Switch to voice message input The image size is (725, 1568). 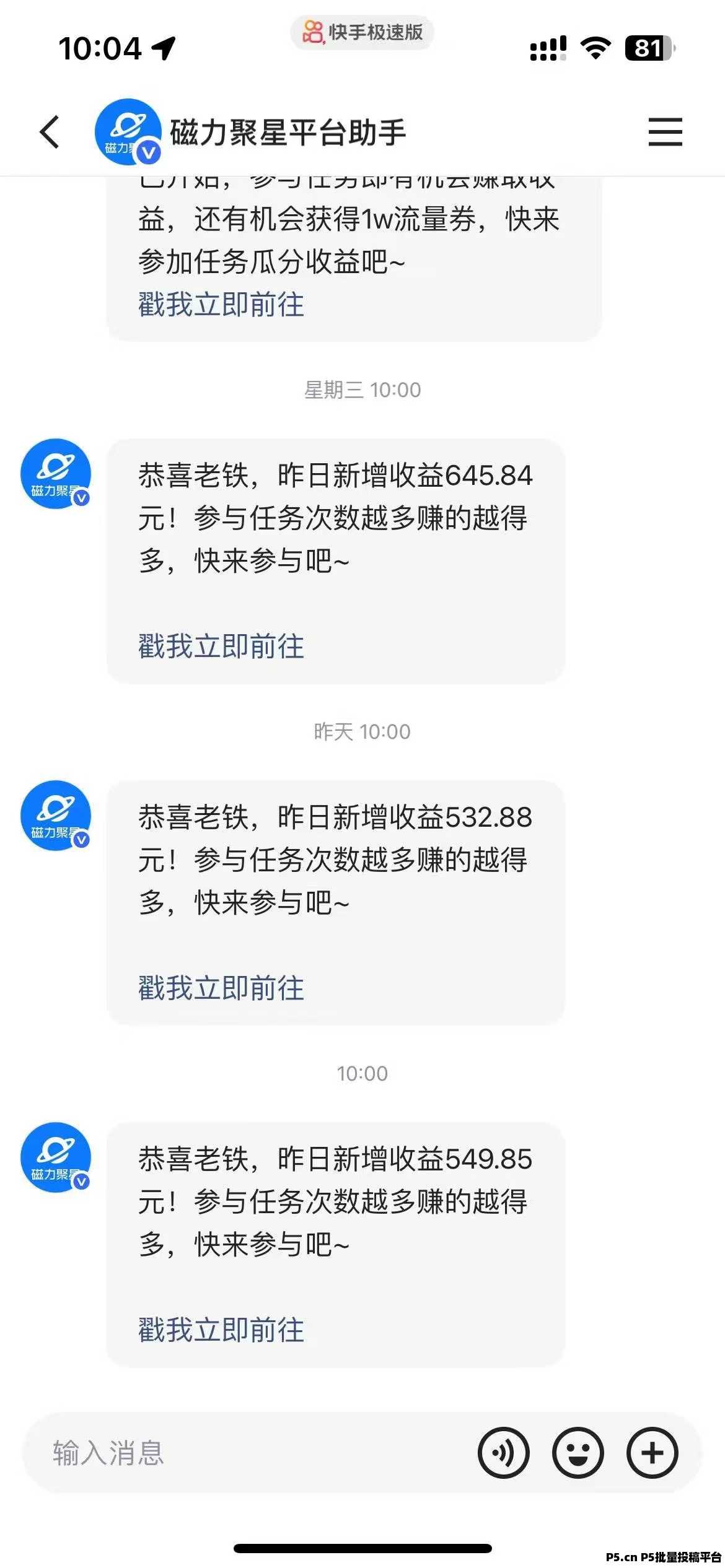(504, 1453)
